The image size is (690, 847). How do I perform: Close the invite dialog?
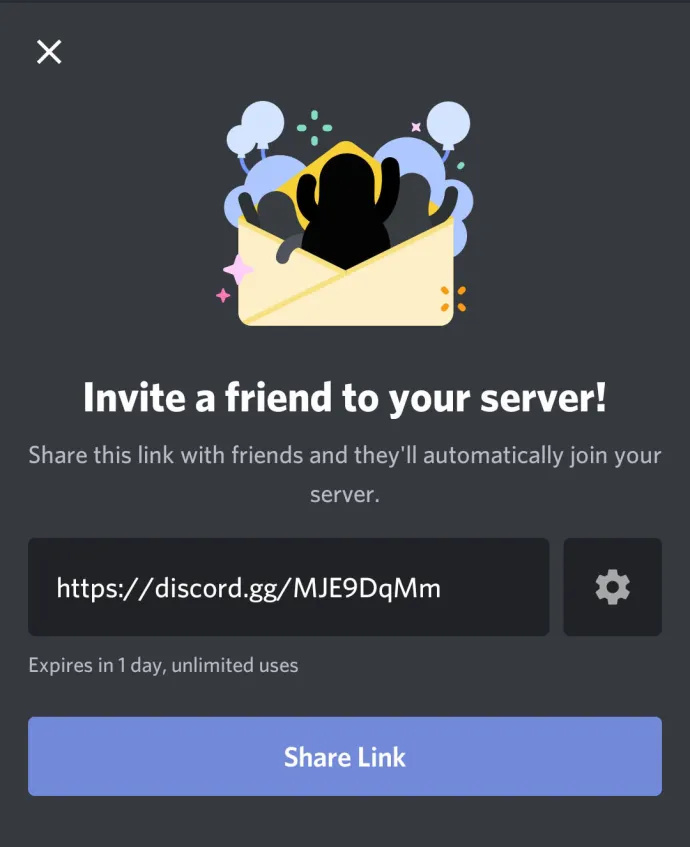49,52
